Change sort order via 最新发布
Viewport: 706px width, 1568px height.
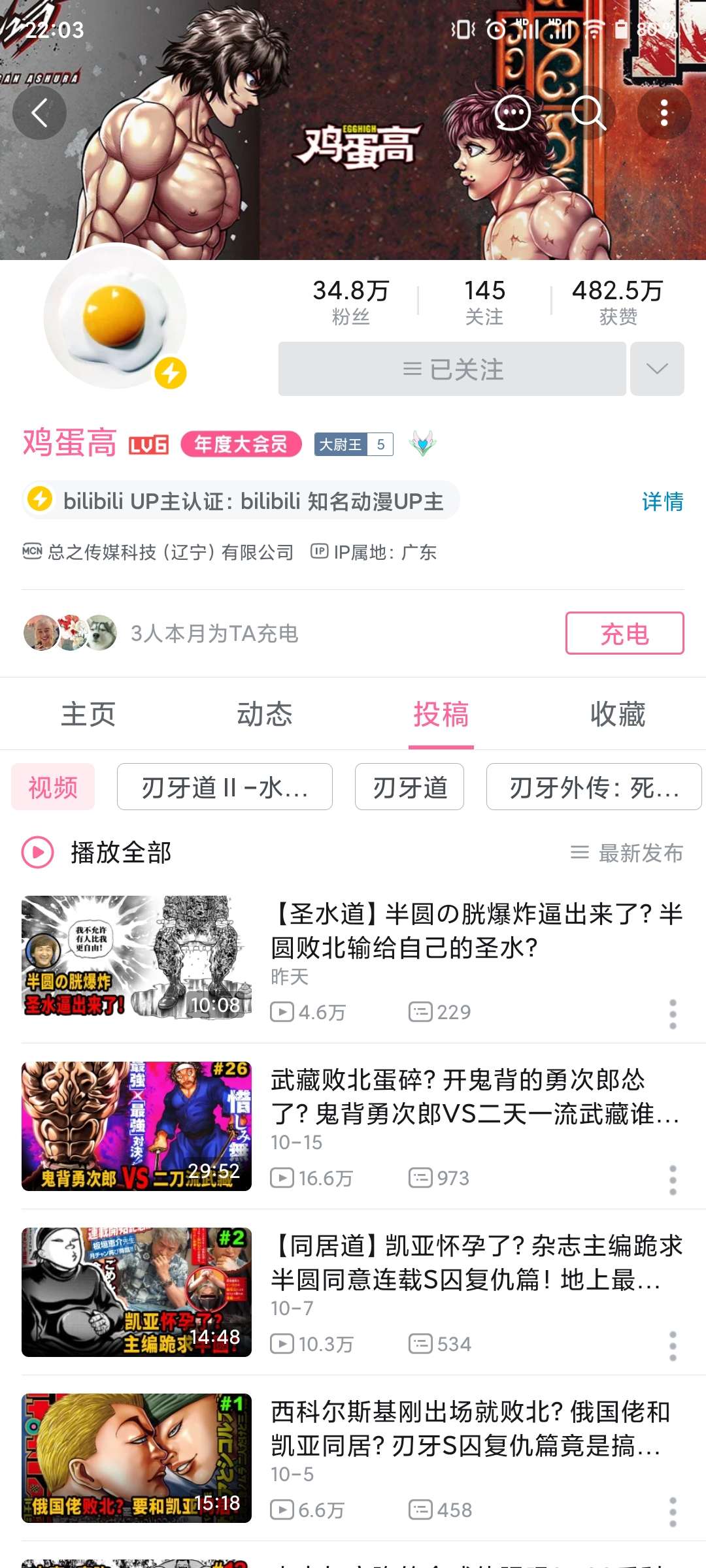(626, 853)
